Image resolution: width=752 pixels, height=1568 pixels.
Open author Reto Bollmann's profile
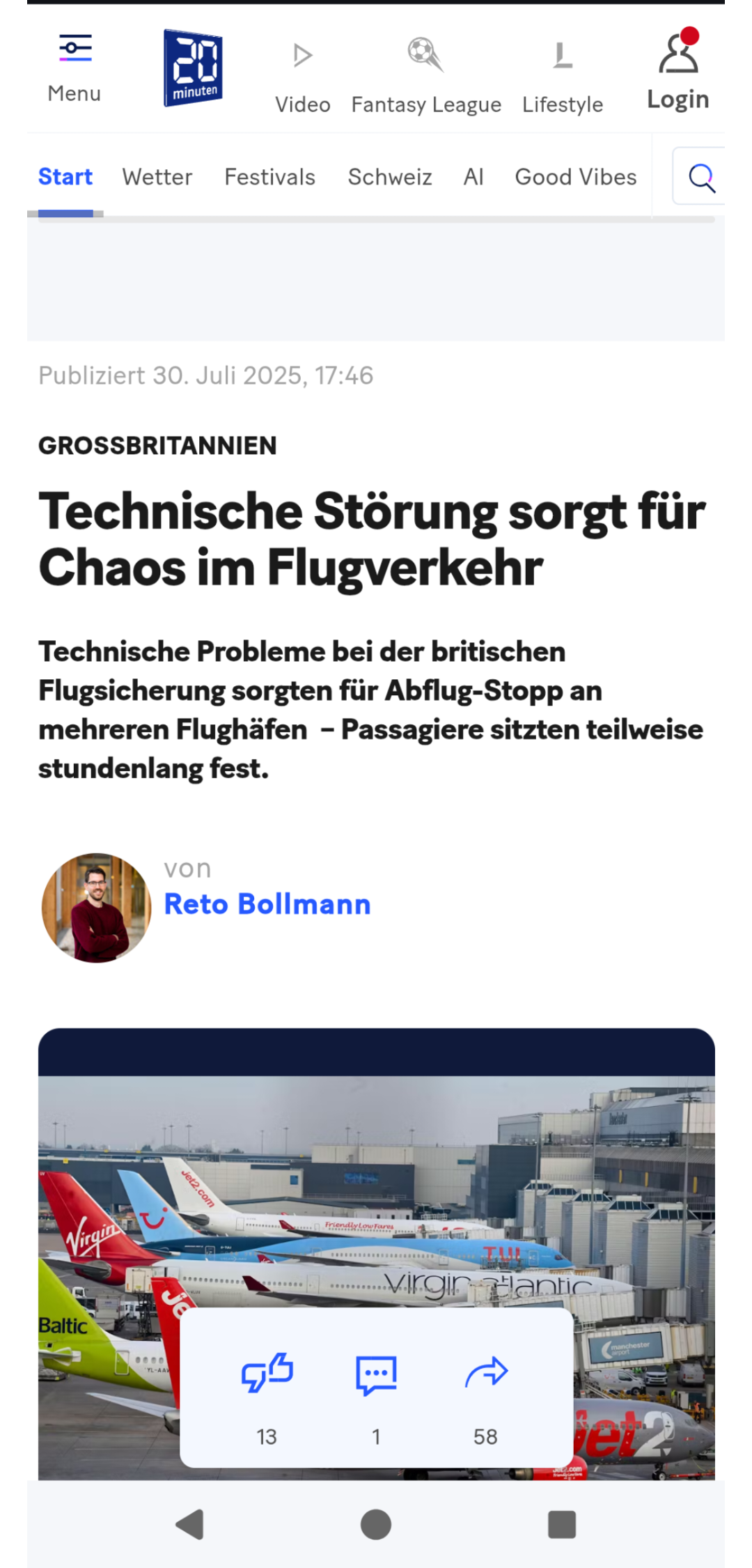(x=267, y=904)
